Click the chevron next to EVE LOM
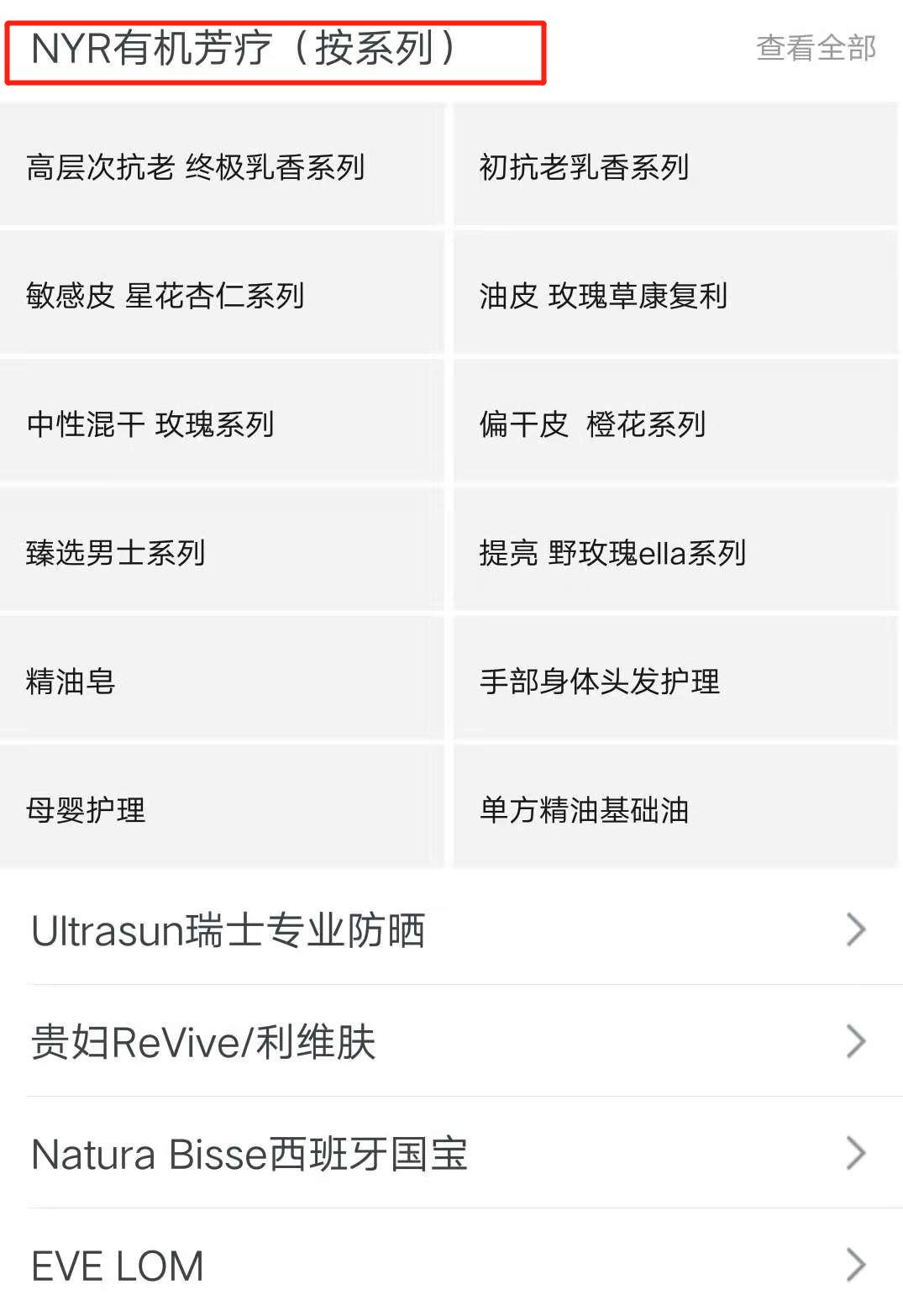Viewport: 903px width, 1316px height. point(856,1265)
